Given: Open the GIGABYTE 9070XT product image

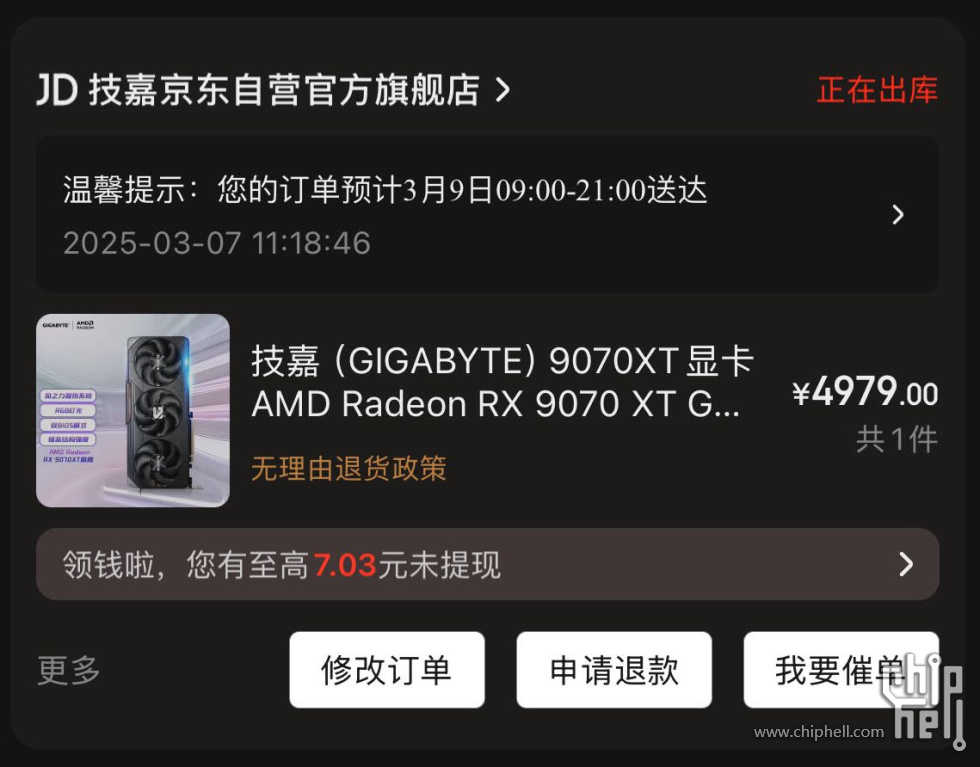Looking at the screenshot, I should 133,411.
